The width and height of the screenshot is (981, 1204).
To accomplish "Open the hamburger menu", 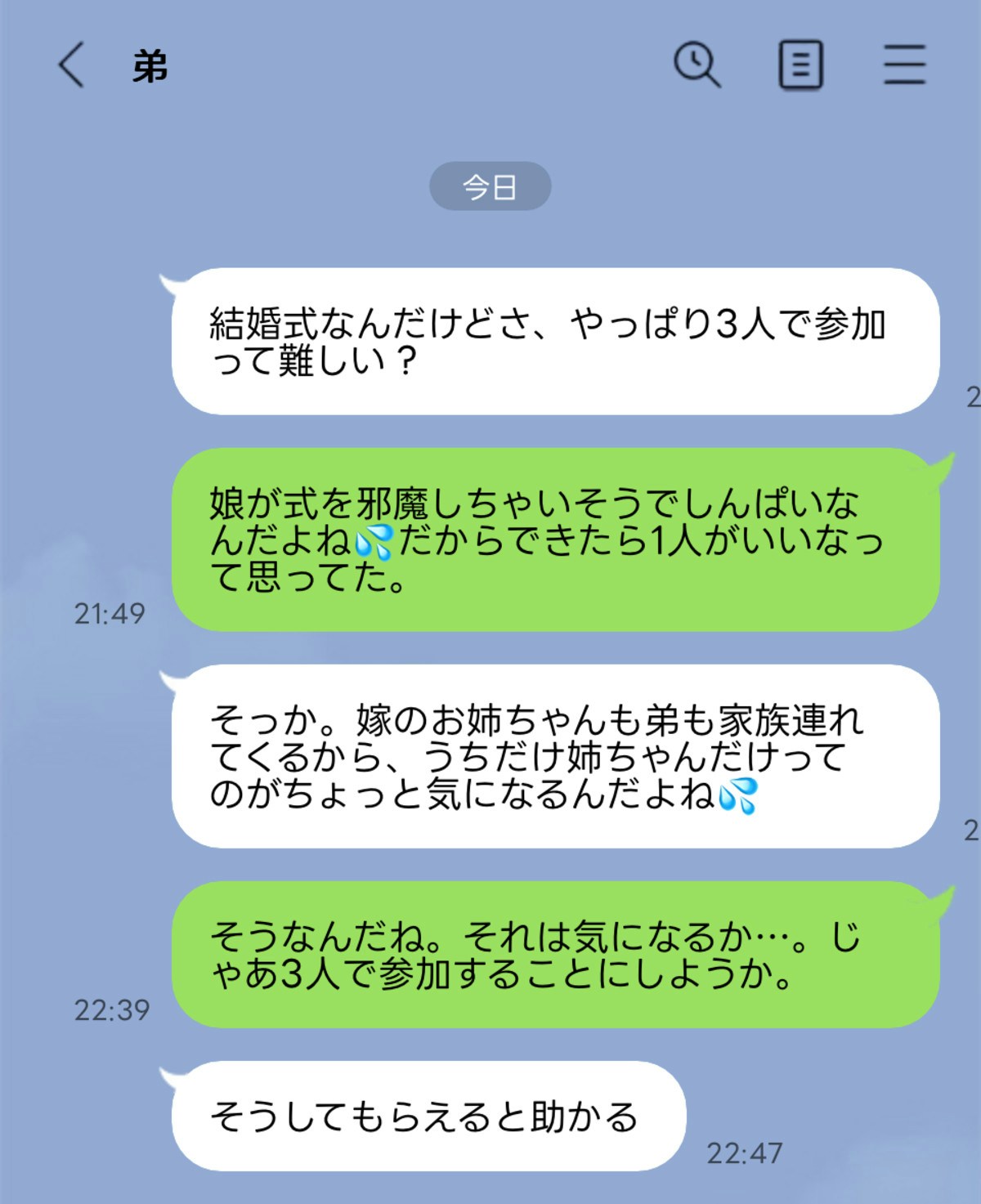I will point(904,65).
